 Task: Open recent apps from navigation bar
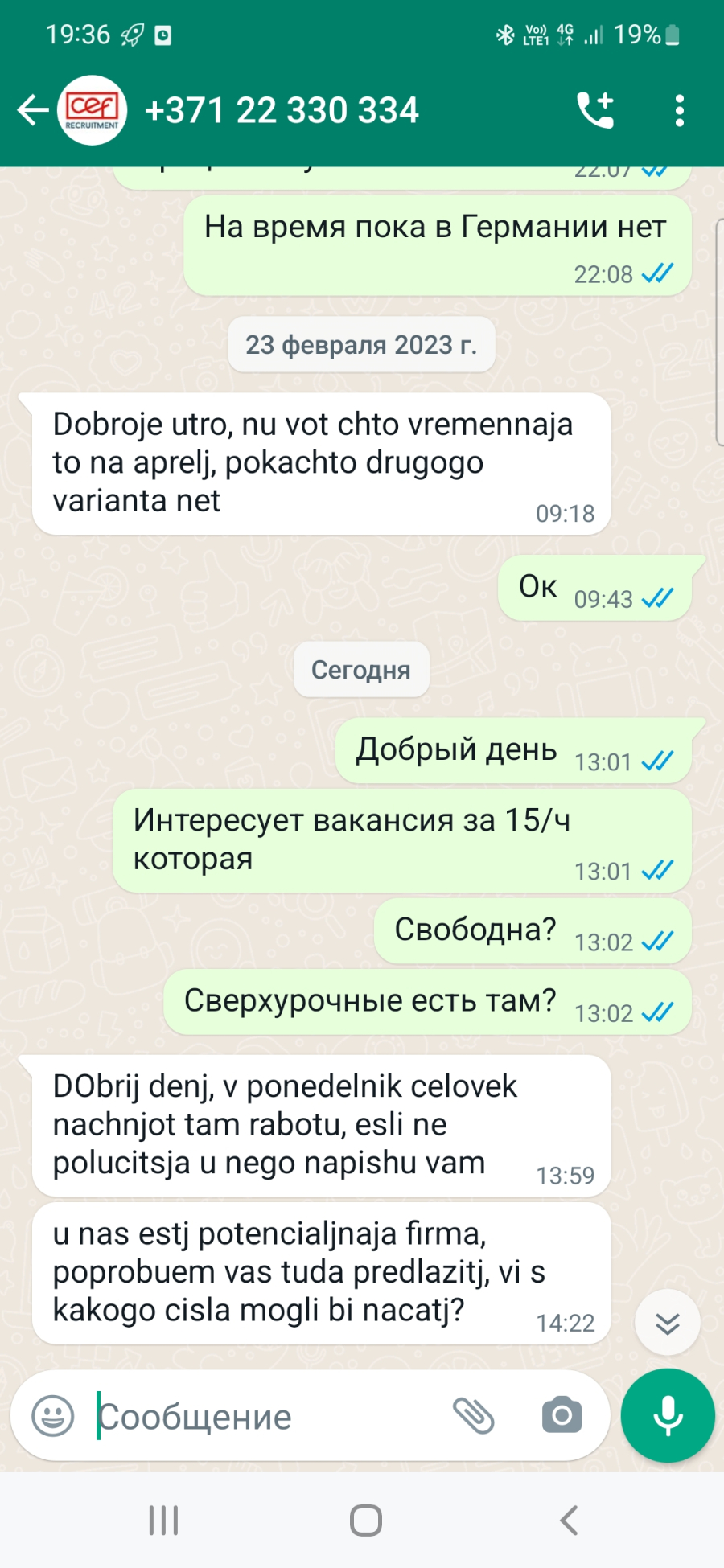coord(163,1521)
